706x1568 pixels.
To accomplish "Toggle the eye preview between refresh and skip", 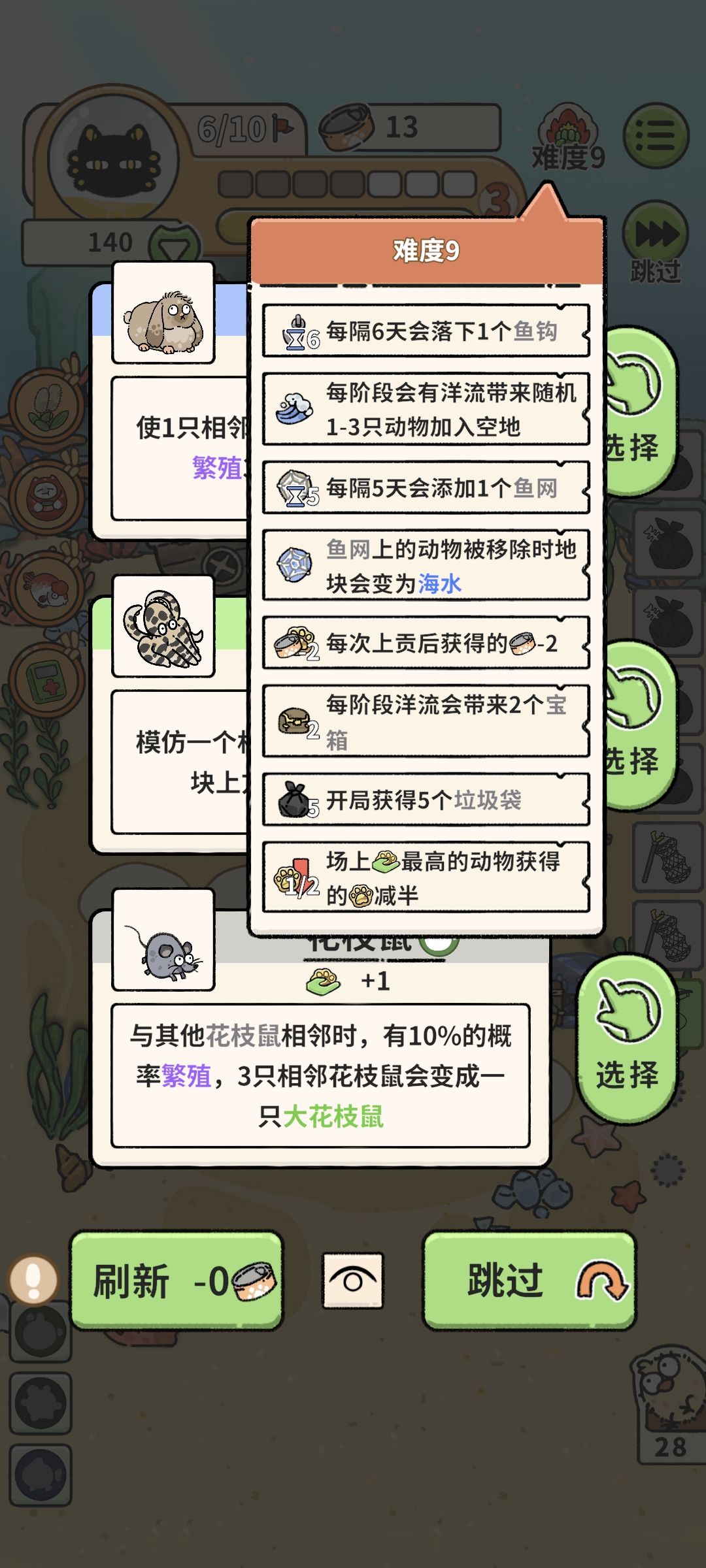I will tap(352, 1282).
